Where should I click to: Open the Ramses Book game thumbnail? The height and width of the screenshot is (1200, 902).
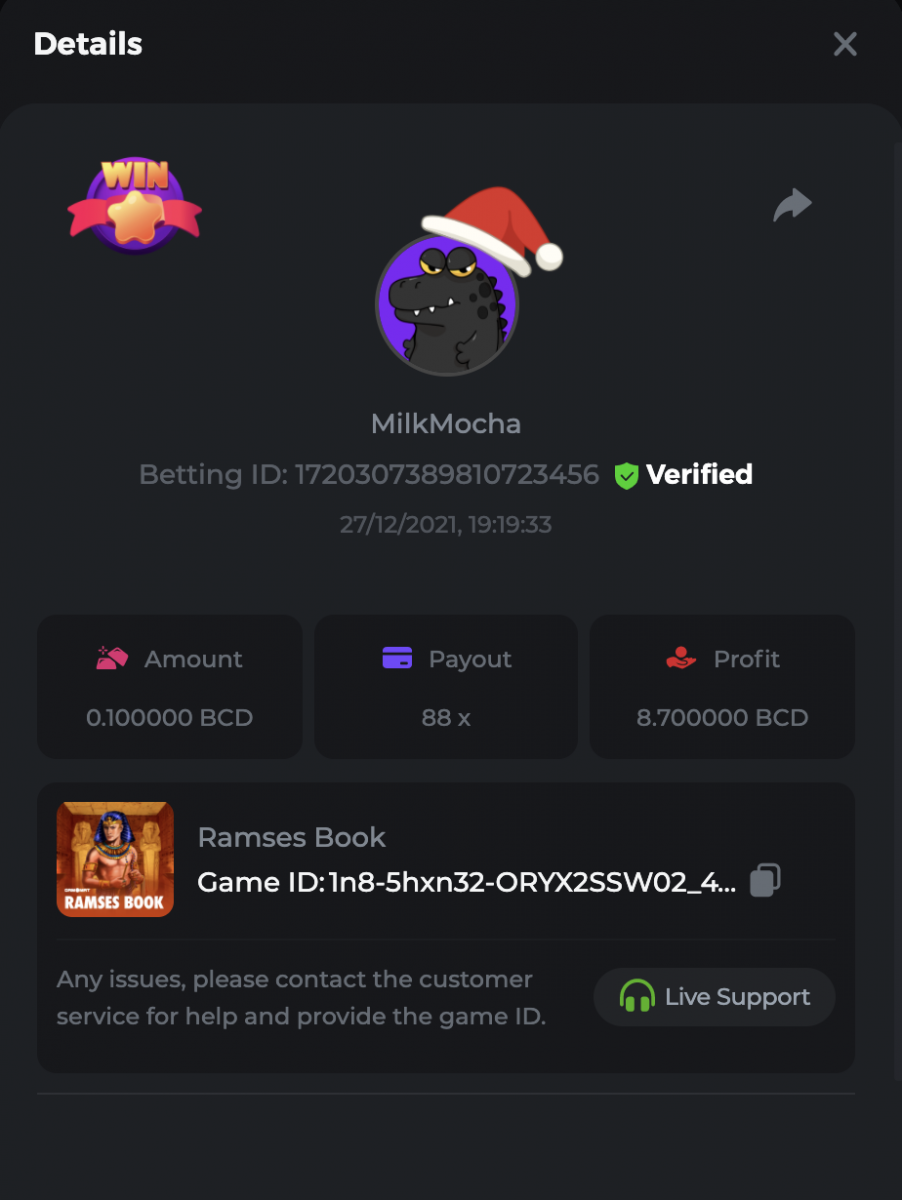pyautogui.click(x=115, y=859)
